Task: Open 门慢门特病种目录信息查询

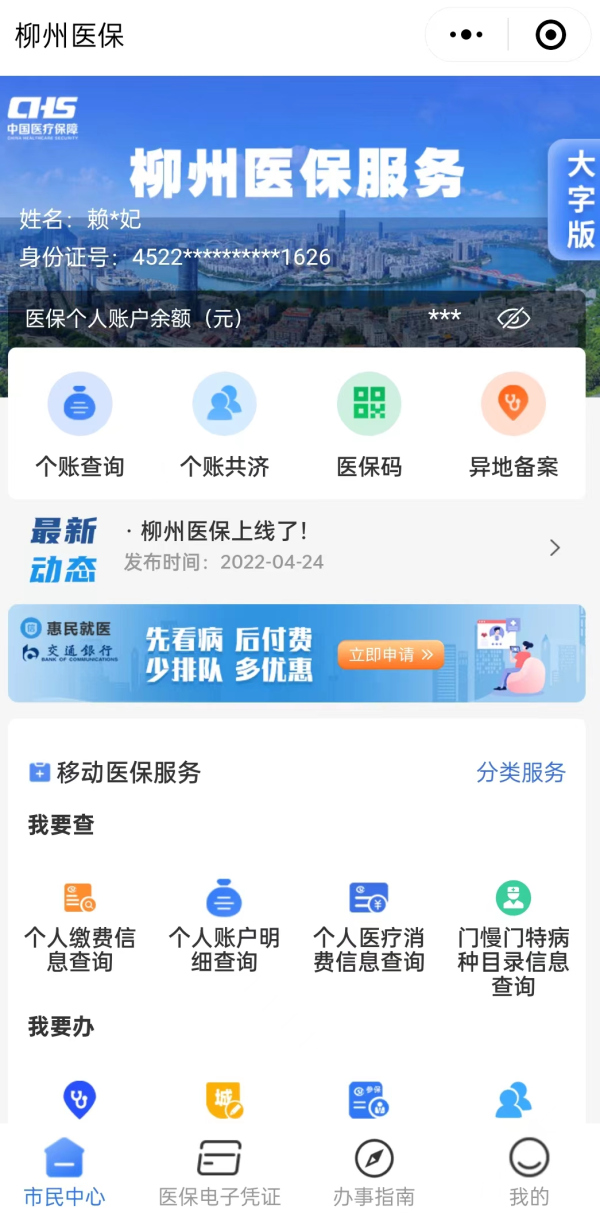Action: pos(513,935)
